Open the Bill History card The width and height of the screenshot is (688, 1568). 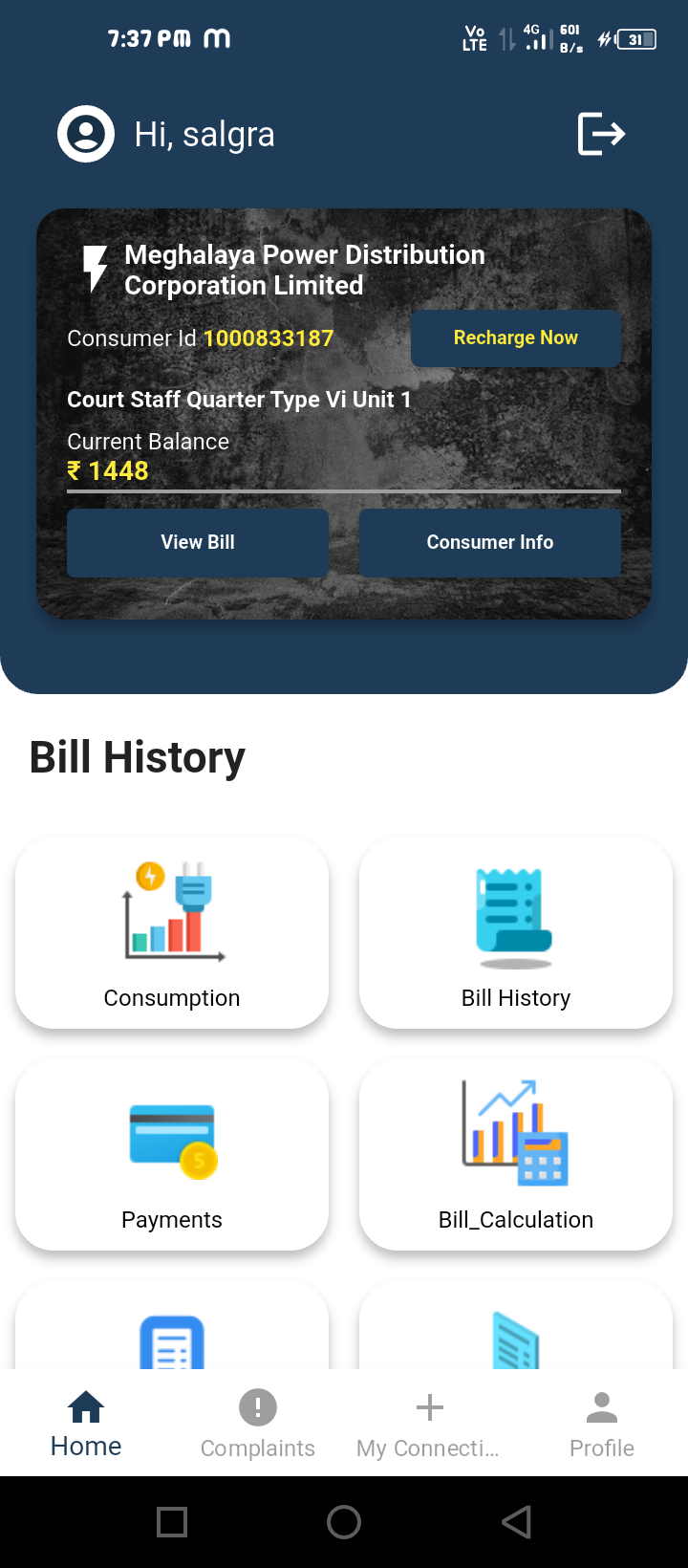(x=516, y=933)
